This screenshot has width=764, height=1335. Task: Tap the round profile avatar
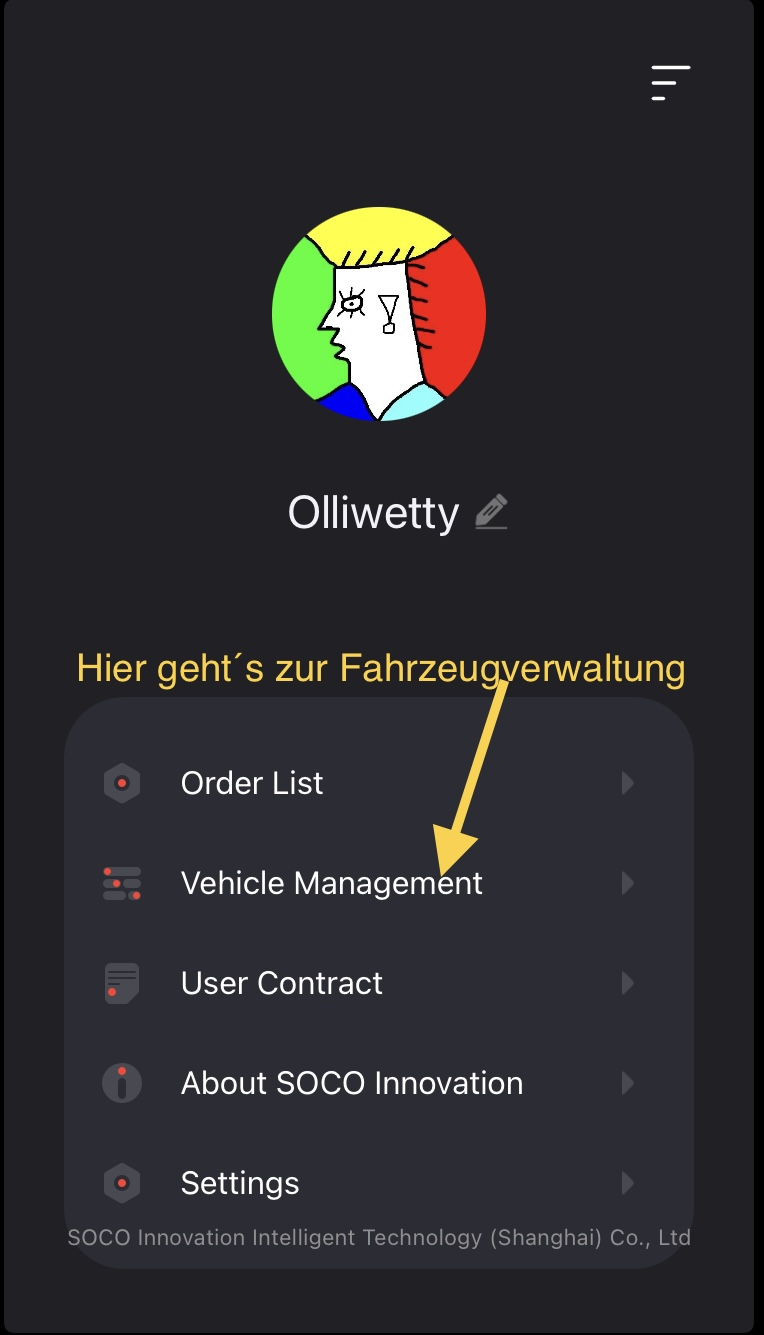[379, 314]
